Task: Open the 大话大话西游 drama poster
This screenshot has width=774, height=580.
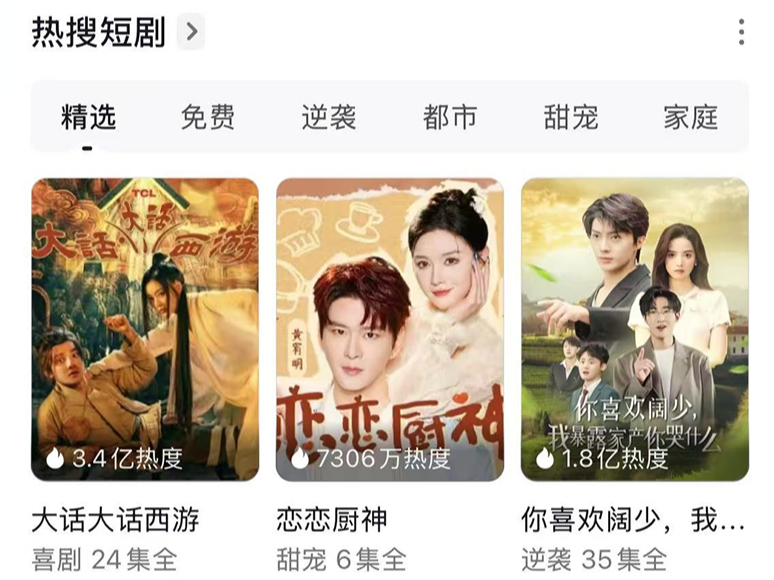Action: coord(145,330)
